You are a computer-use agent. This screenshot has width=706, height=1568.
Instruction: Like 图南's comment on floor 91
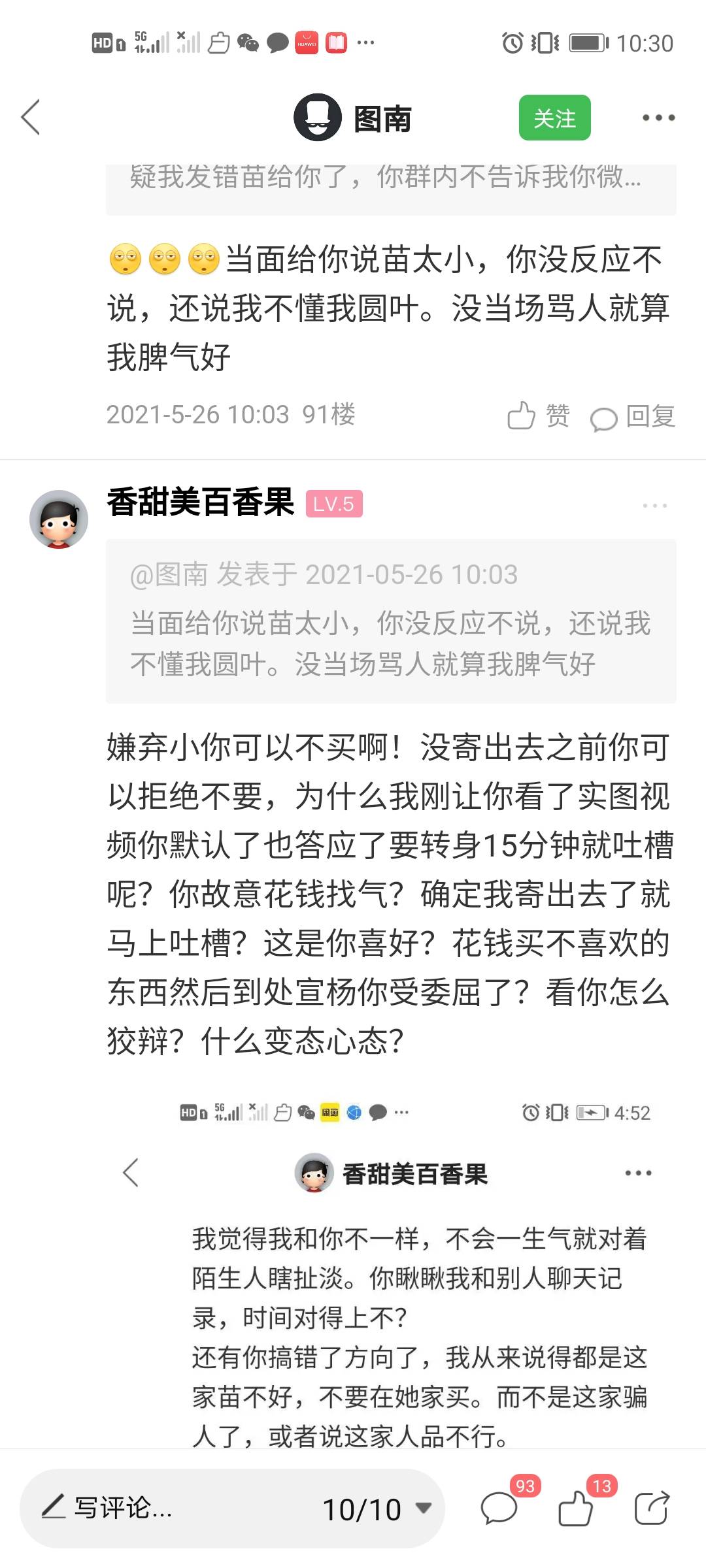pyautogui.click(x=538, y=416)
